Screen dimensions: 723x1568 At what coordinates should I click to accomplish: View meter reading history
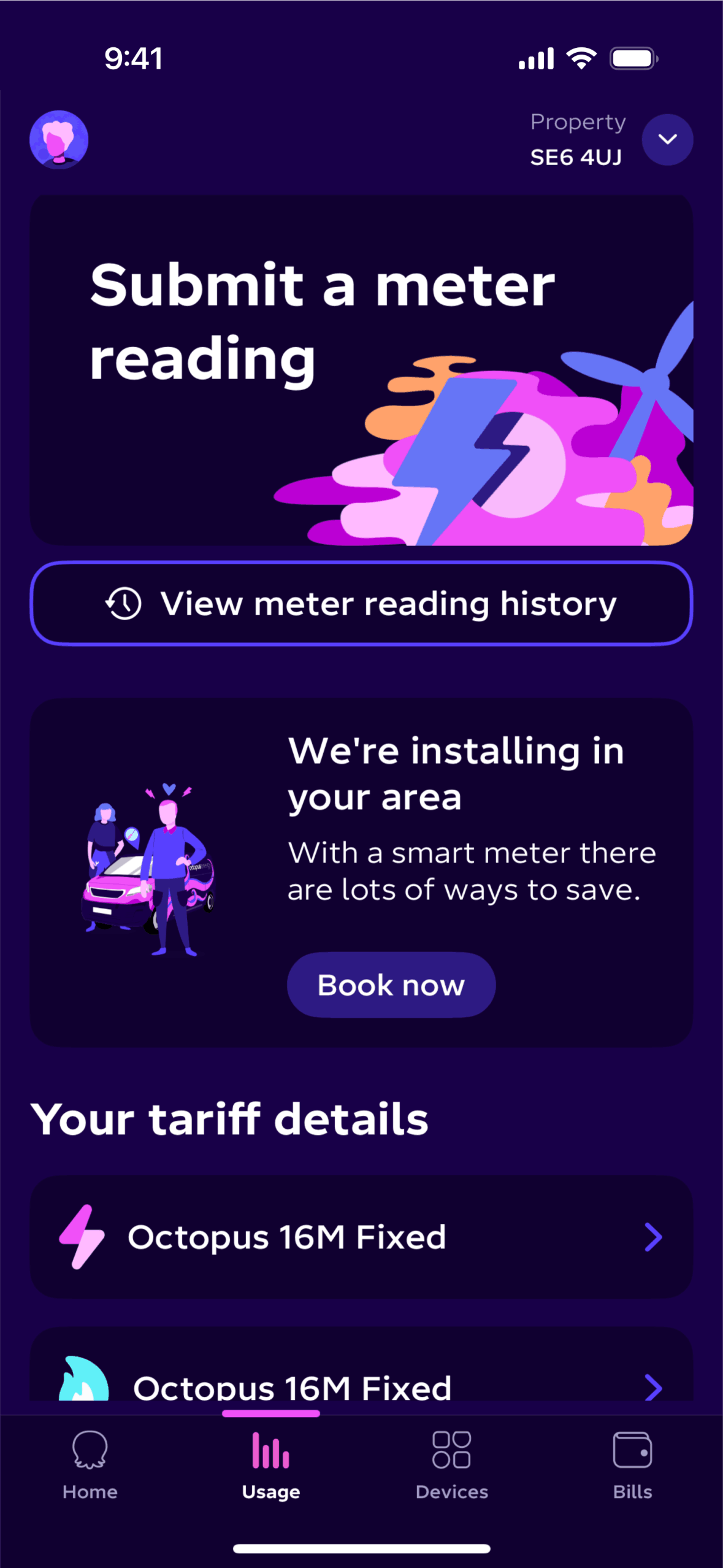pyautogui.click(x=362, y=603)
